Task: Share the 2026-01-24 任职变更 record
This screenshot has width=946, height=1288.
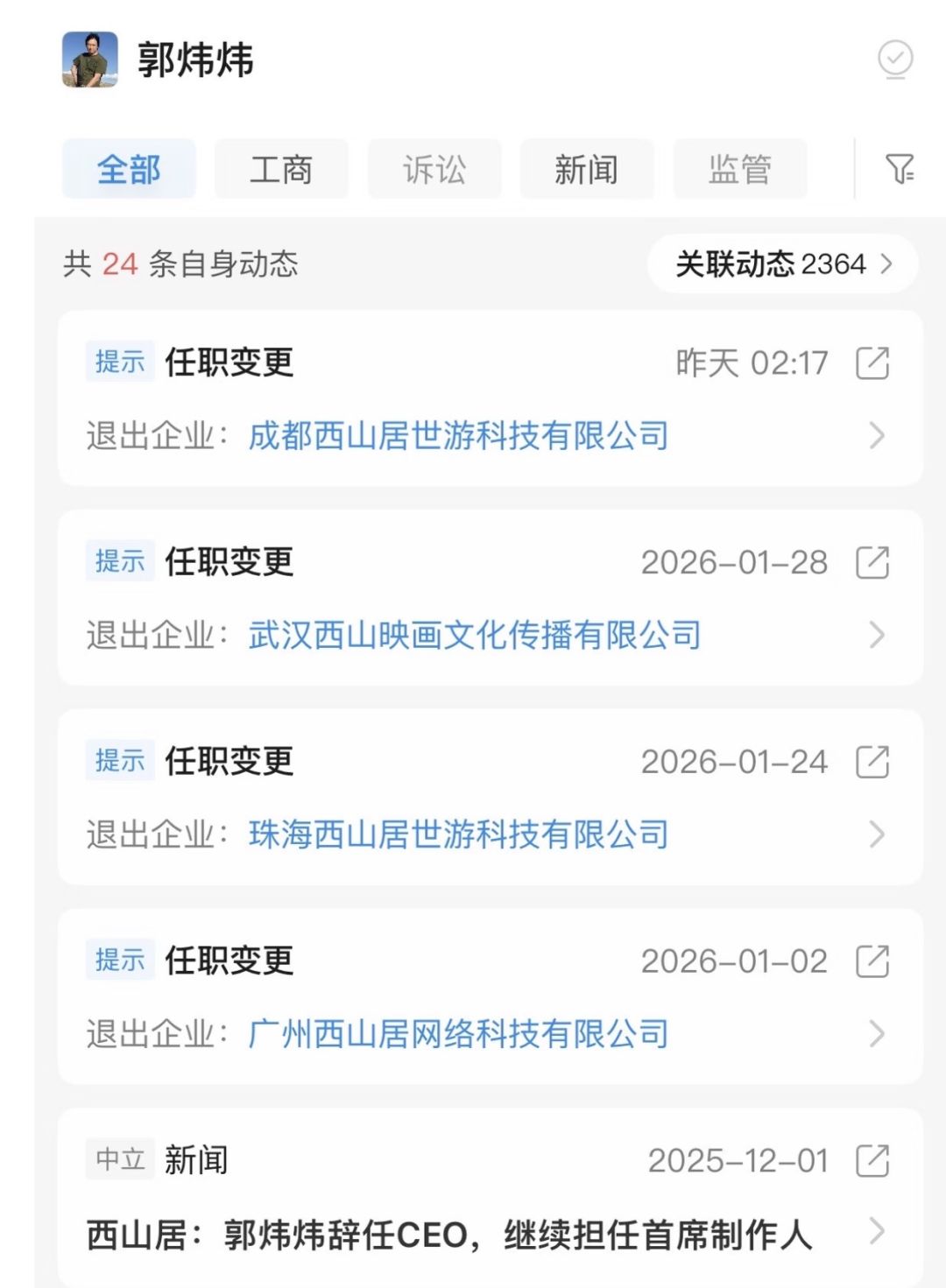Action: click(x=872, y=762)
